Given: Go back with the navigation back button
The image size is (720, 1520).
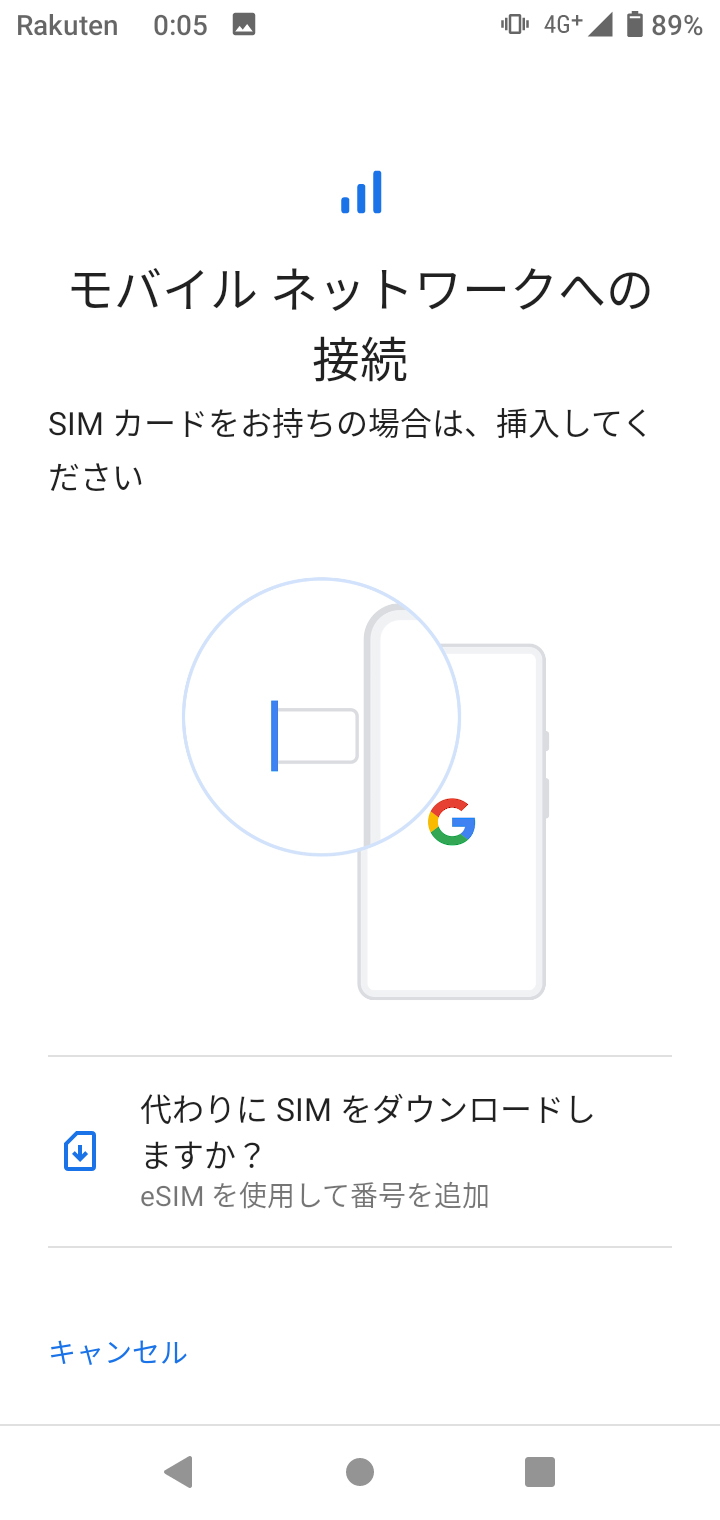Looking at the screenshot, I should pos(178,1472).
